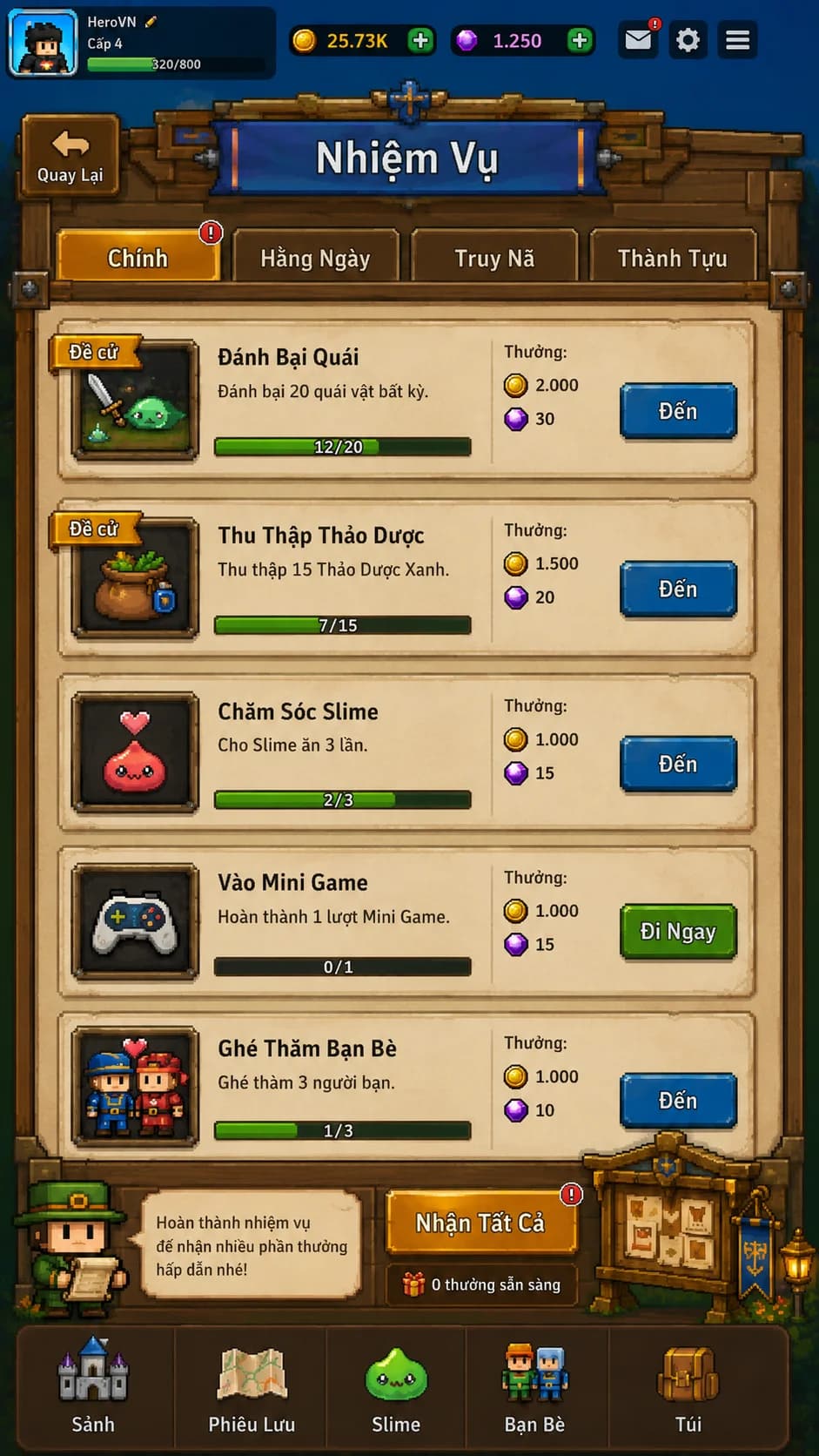Open the Sảnh tab in bottom bar
Image resolution: width=819 pixels, height=1456 pixels.
[93, 1386]
